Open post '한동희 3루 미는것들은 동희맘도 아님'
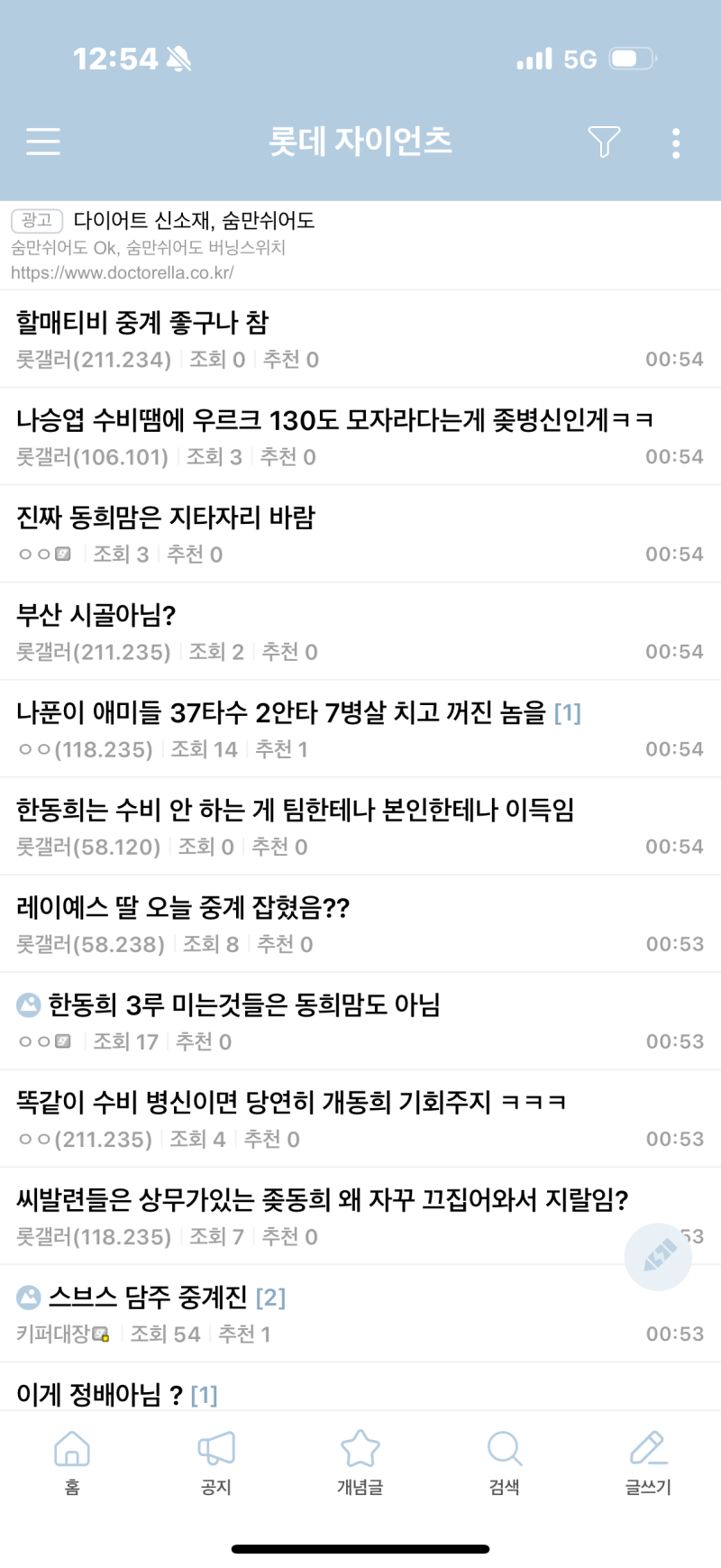This screenshot has height=1568, width=721. coord(244,1004)
